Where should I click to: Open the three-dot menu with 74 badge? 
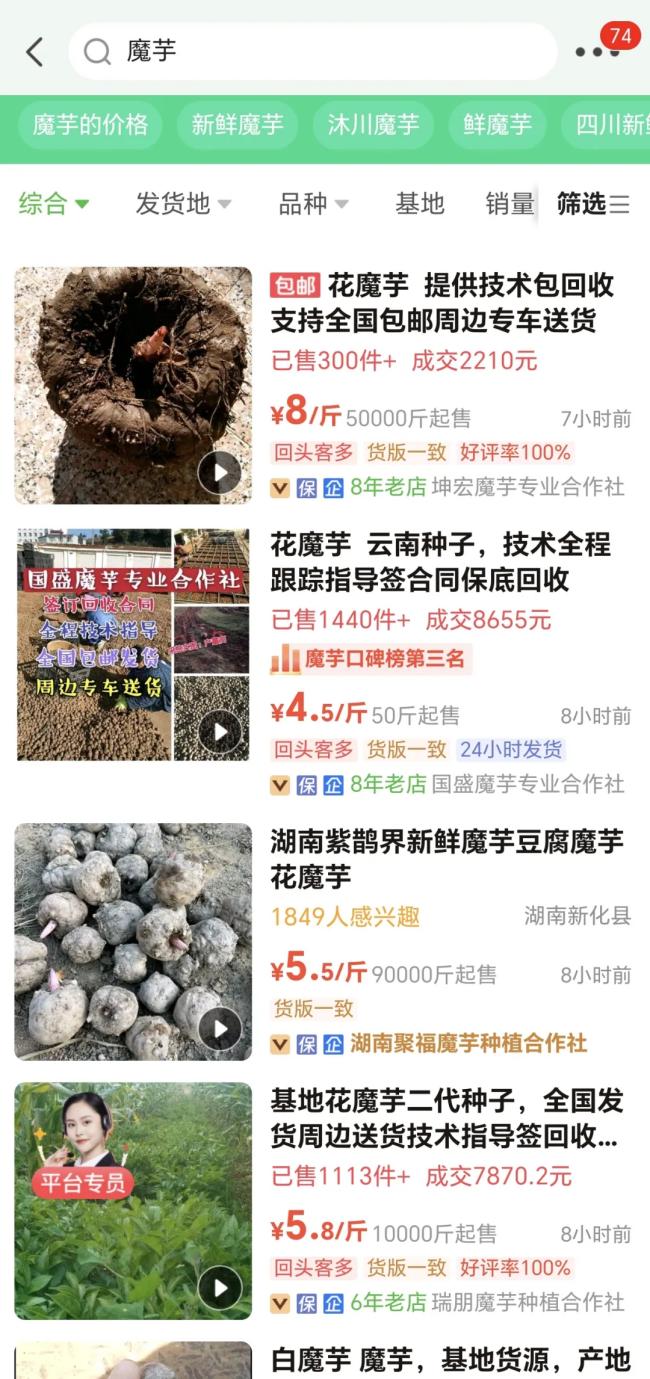point(597,51)
